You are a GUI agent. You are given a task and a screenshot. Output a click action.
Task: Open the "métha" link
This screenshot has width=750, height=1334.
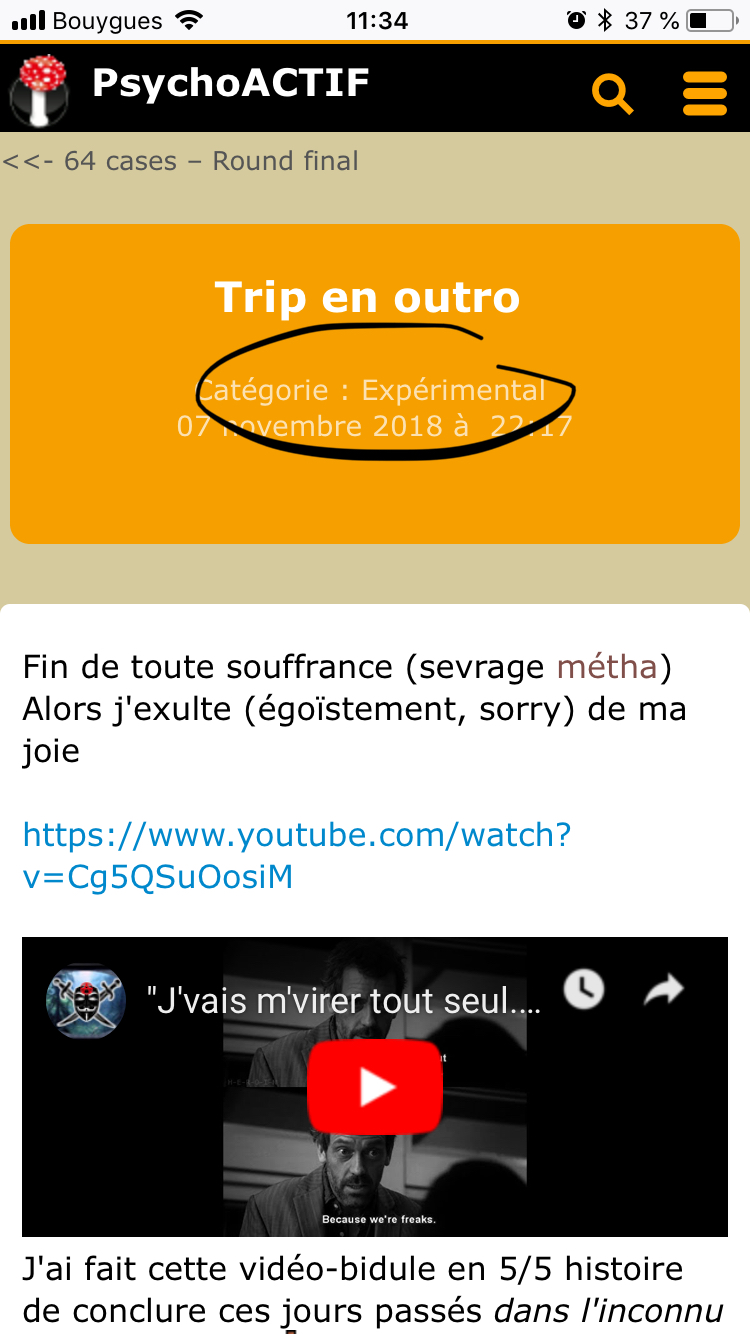click(607, 667)
